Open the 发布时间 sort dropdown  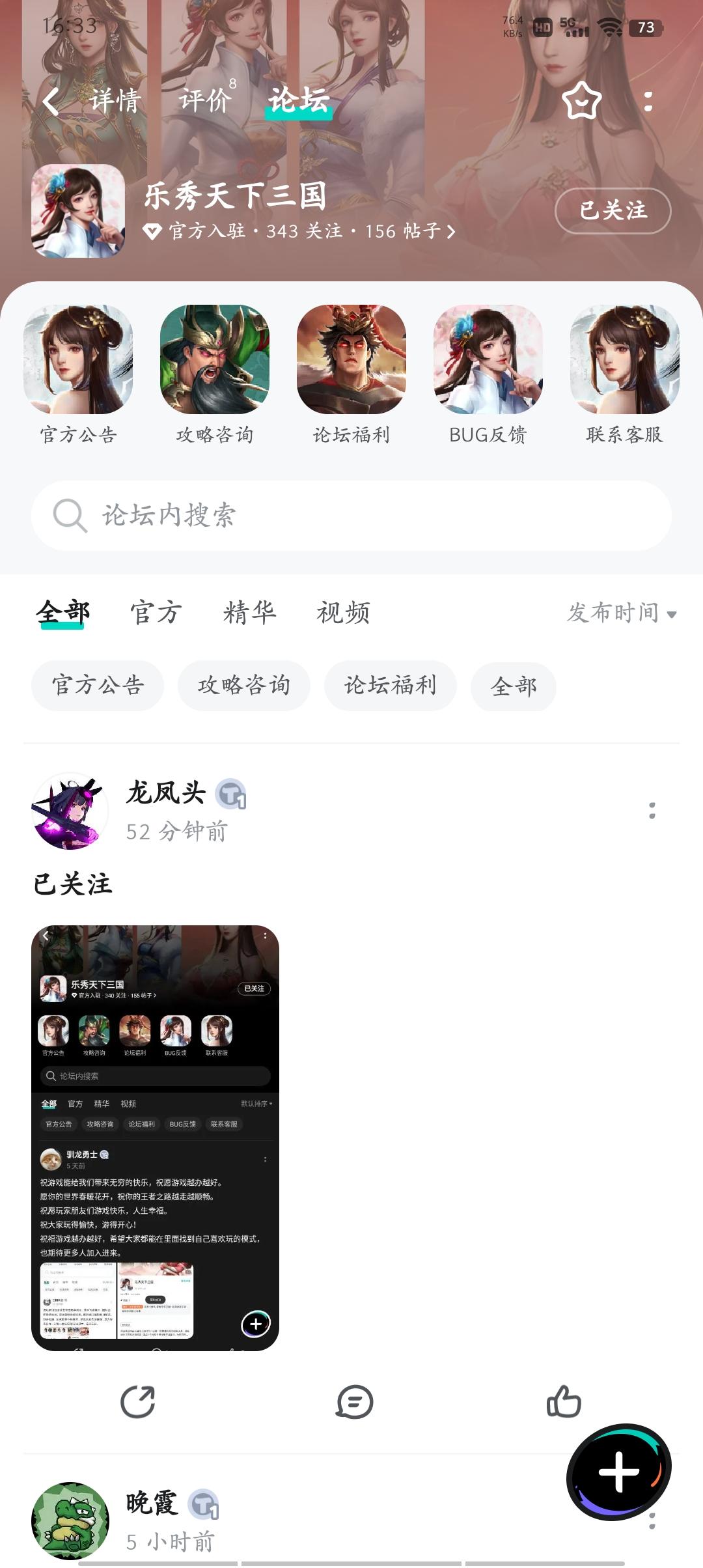pyautogui.click(x=616, y=613)
